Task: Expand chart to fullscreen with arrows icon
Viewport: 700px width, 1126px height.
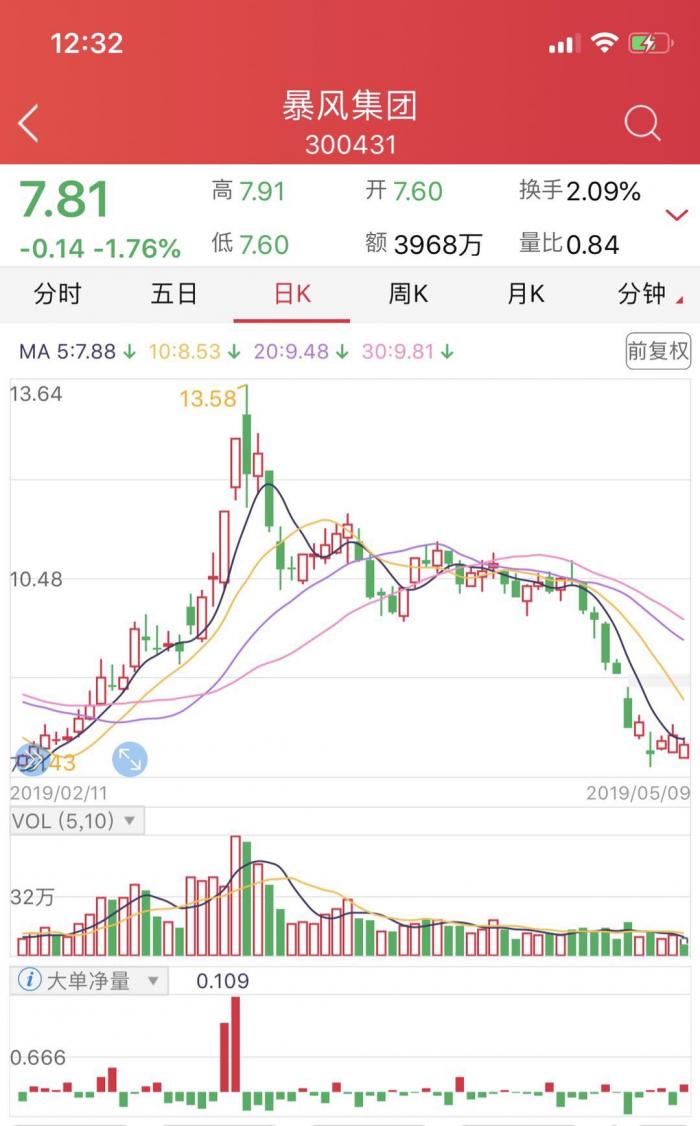Action: click(129, 760)
